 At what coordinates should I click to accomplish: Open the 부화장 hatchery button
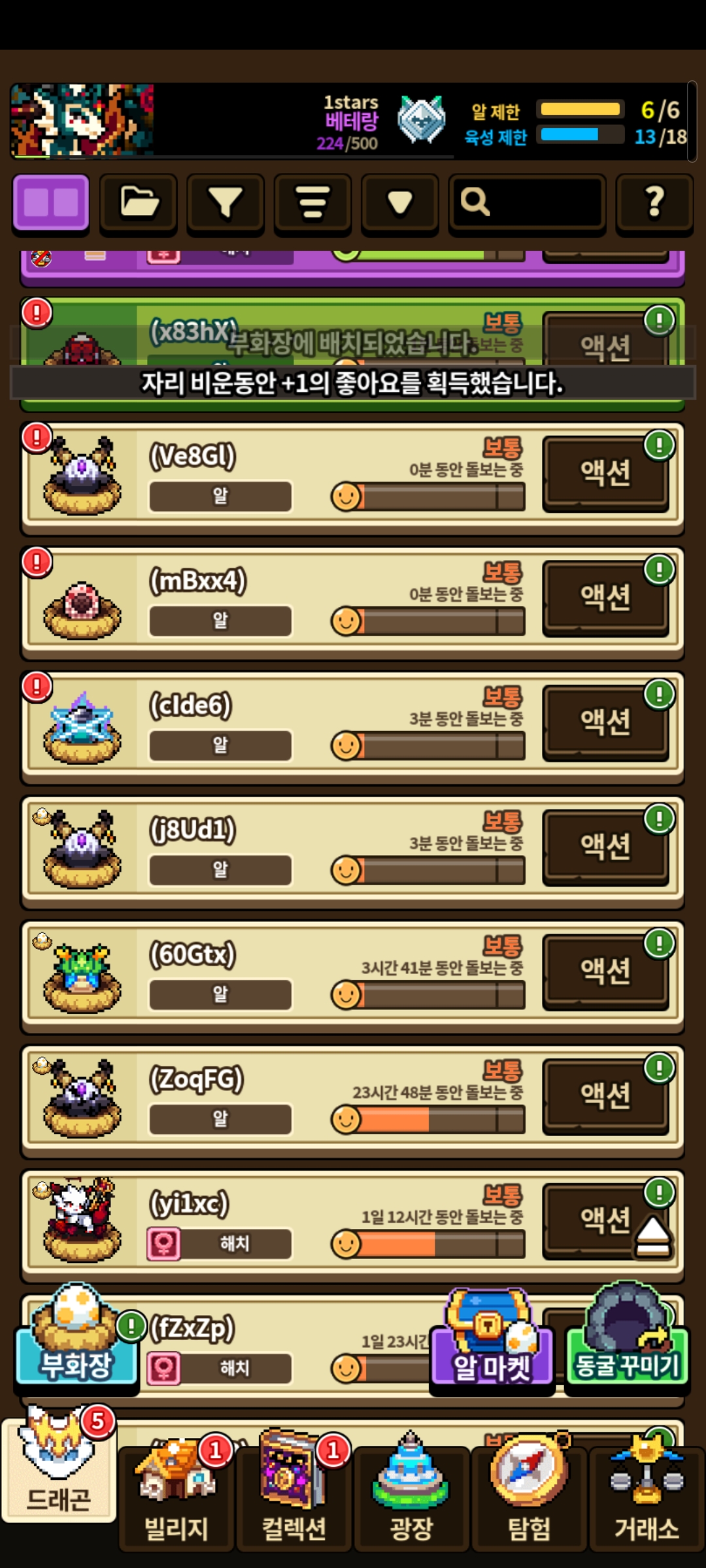pos(76,1346)
